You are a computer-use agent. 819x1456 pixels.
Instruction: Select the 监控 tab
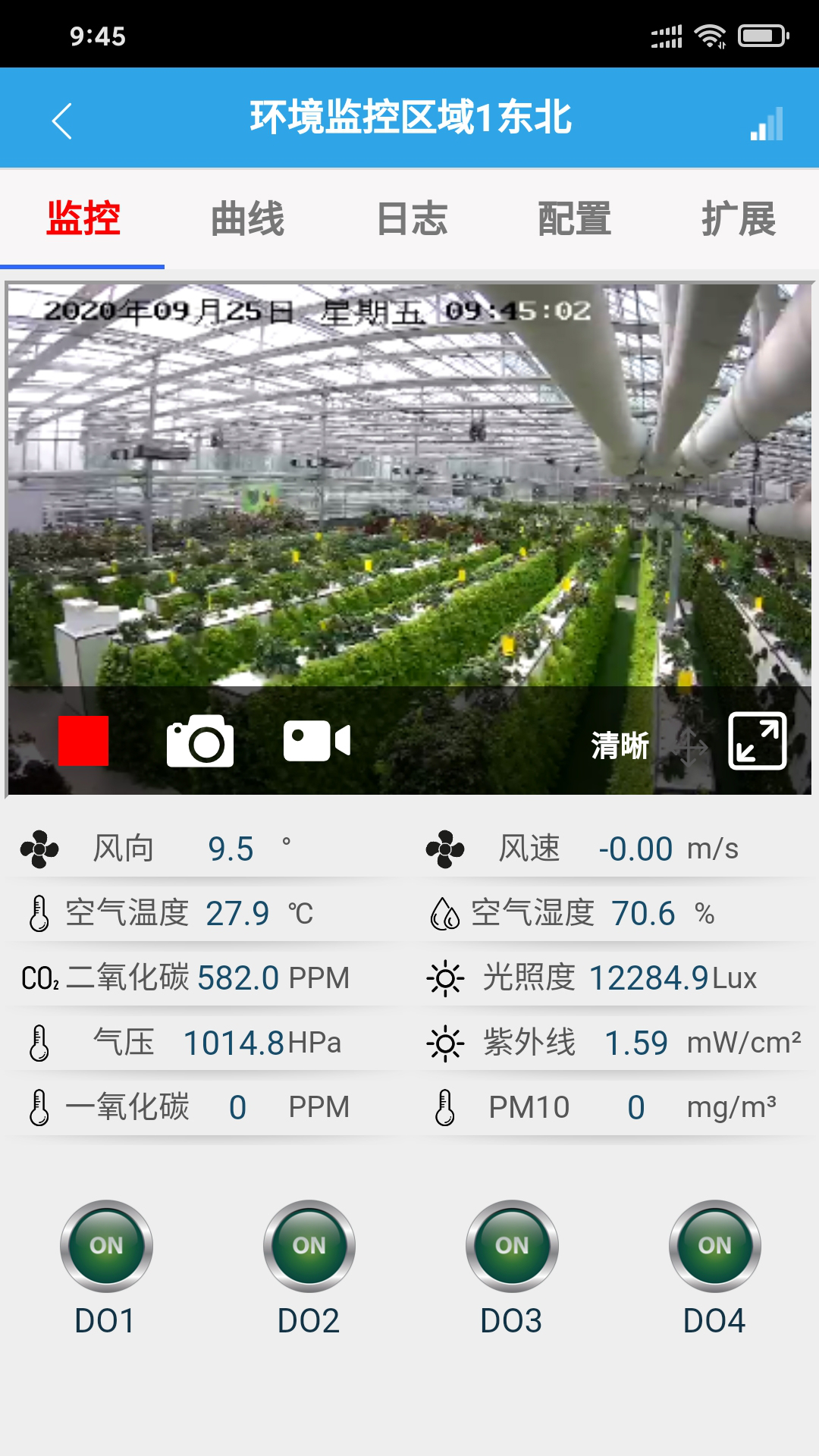(83, 219)
